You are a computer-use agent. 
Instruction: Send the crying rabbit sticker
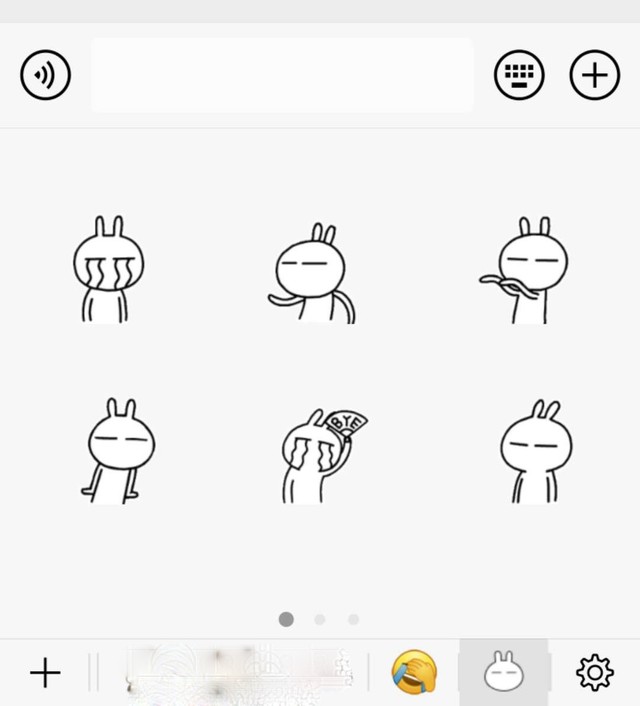pos(108,270)
